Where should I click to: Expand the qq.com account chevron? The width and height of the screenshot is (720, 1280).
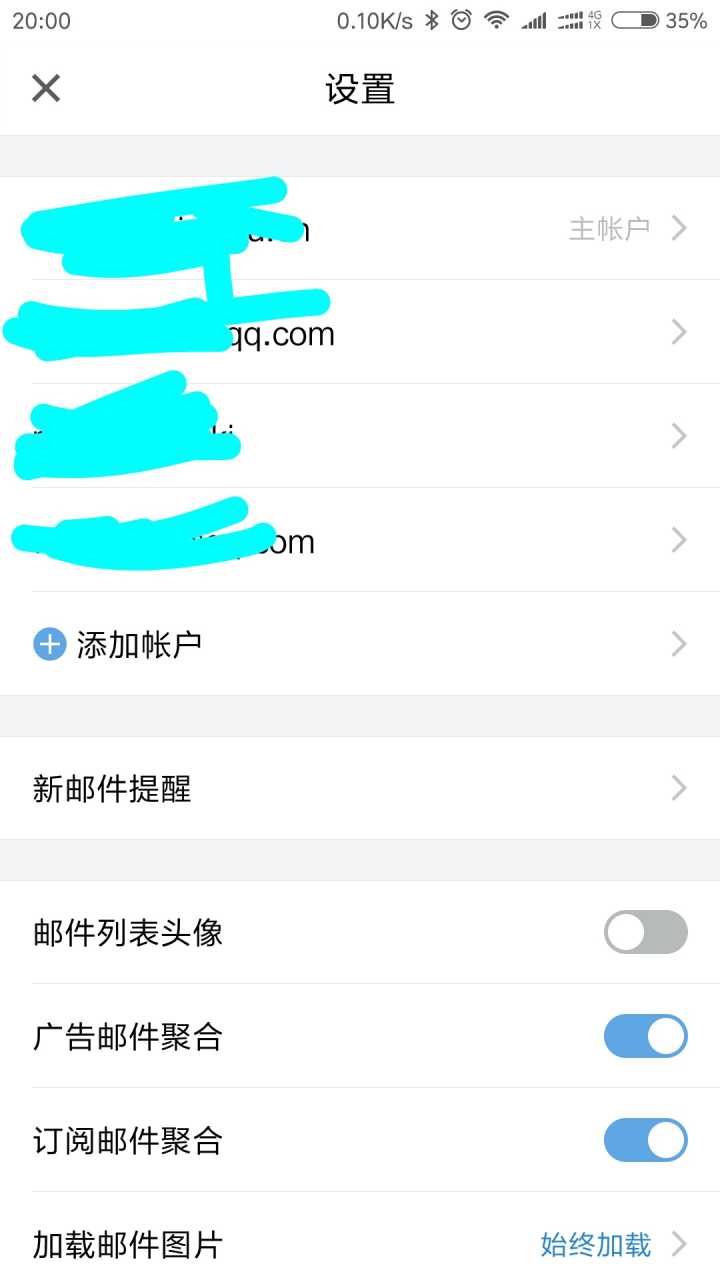click(x=679, y=332)
